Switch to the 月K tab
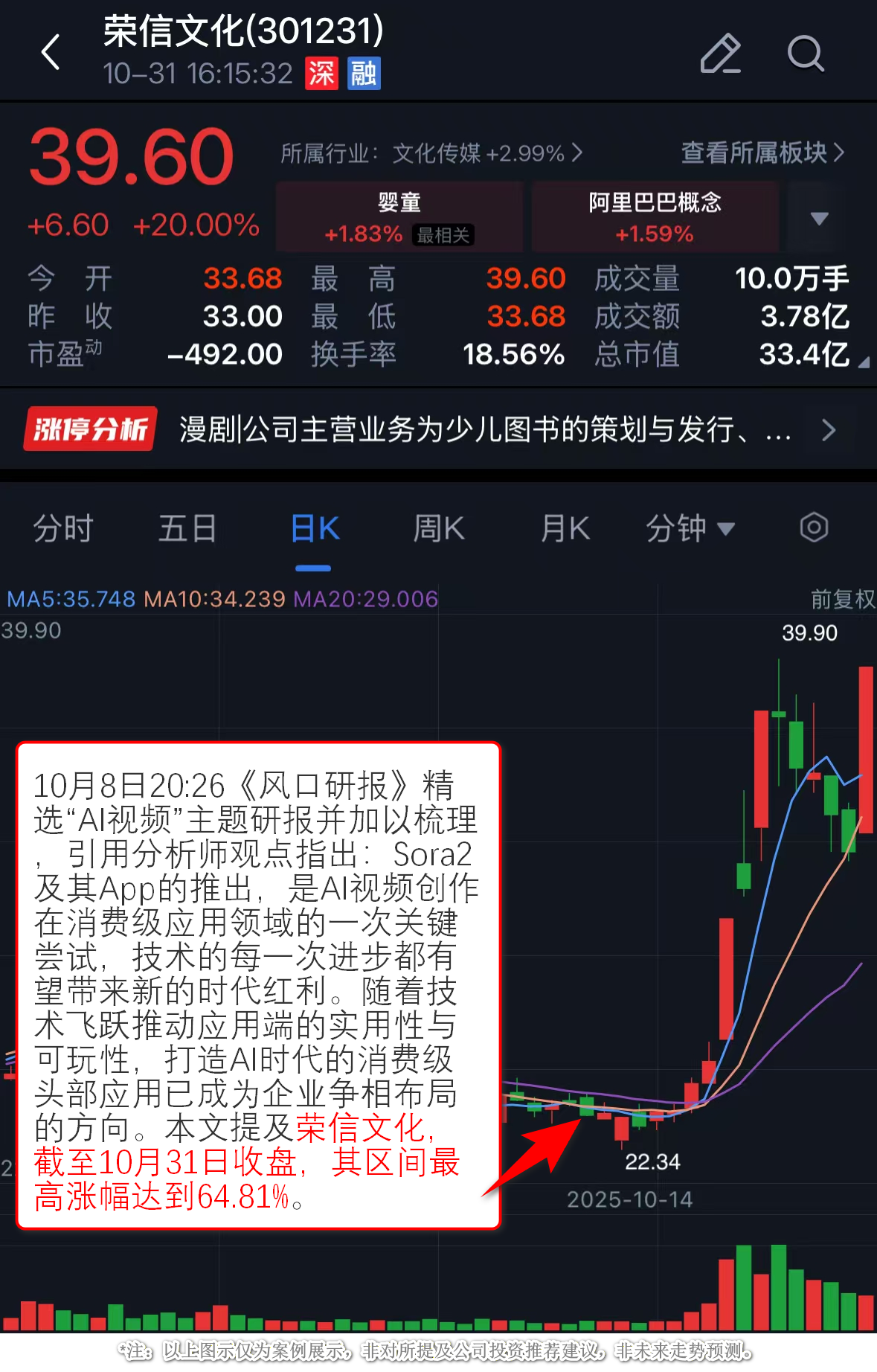 pos(565,529)
